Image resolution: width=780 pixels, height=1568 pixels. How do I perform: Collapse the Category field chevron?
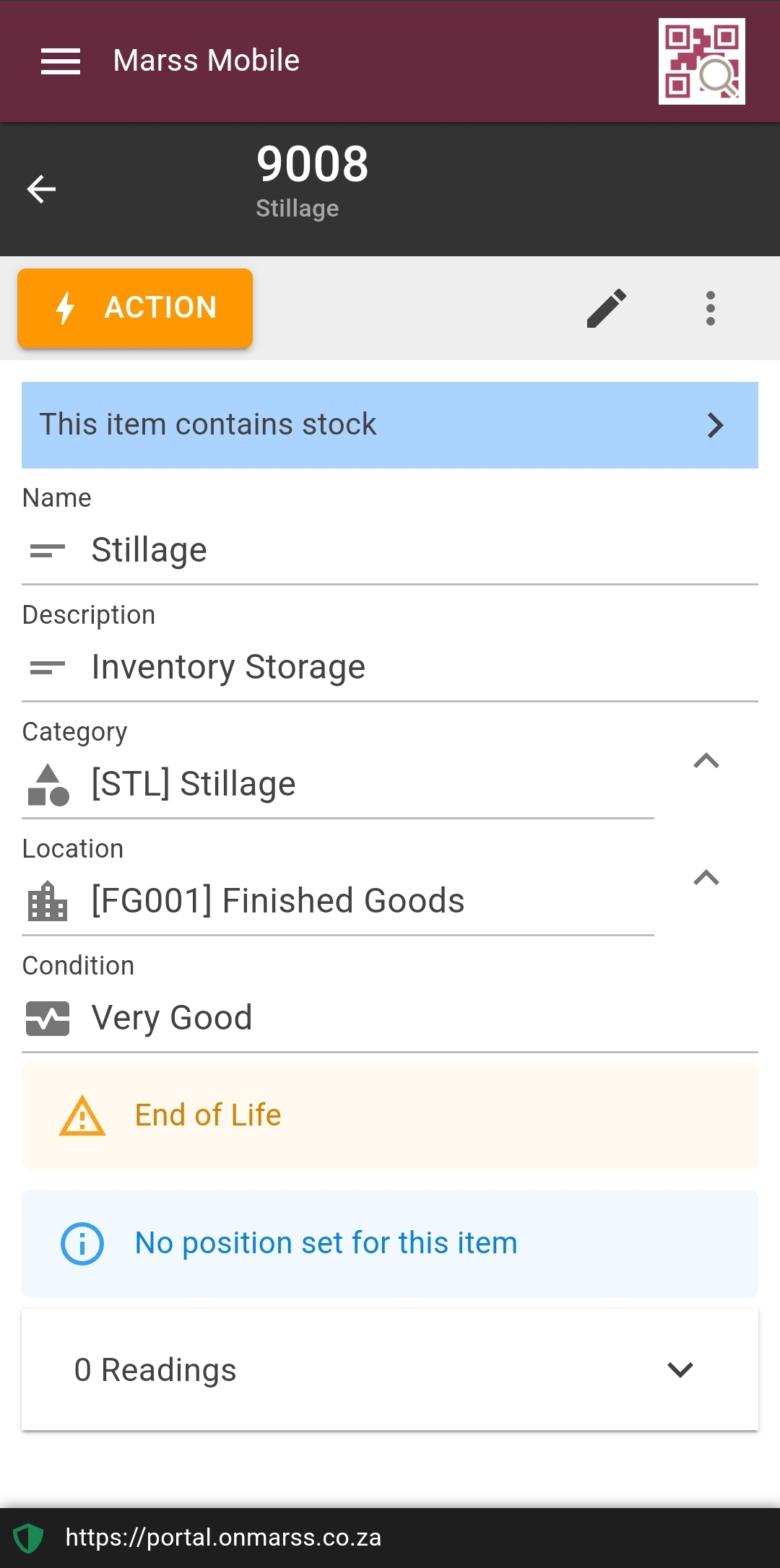click(x=707, y=762)
